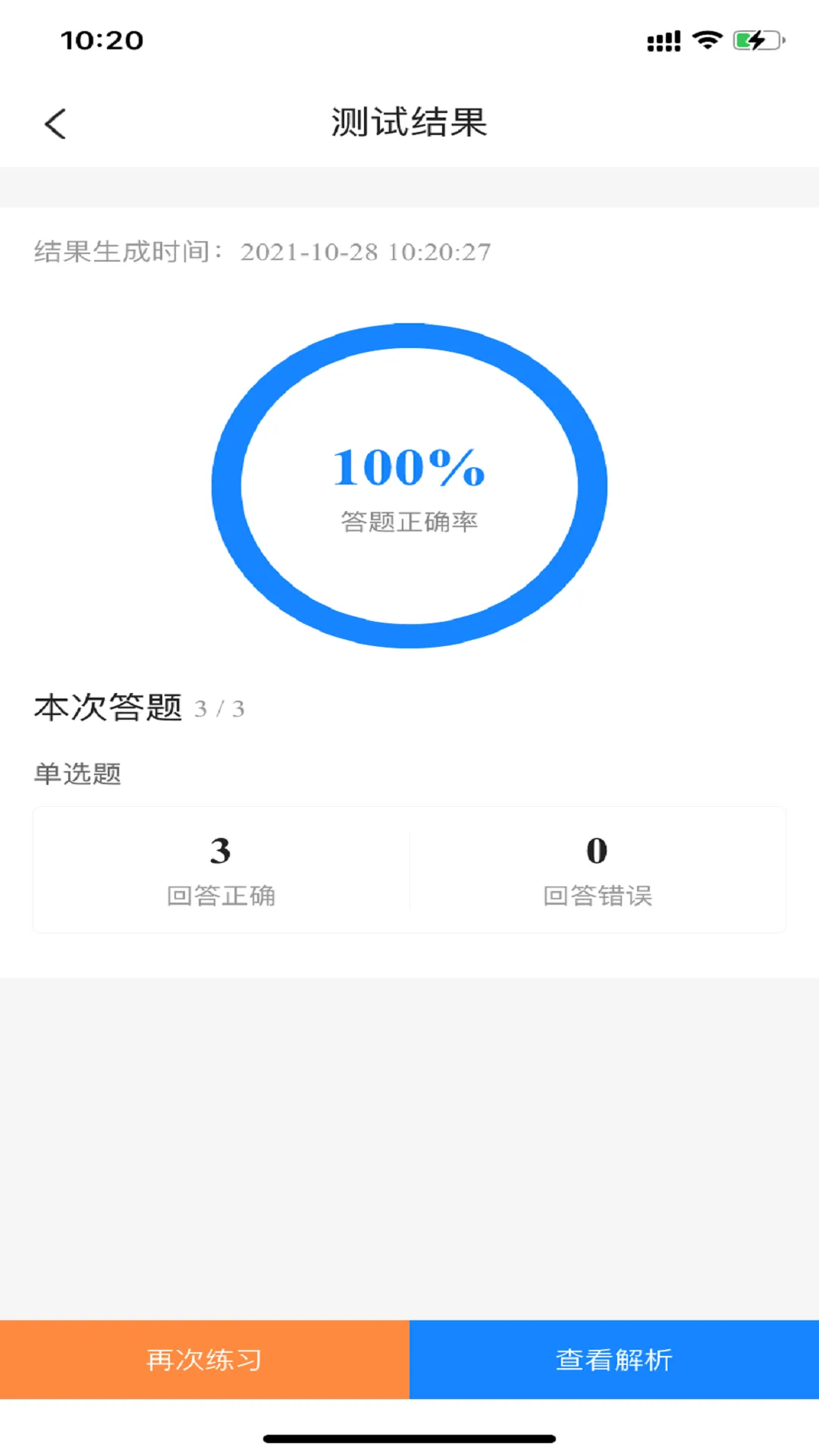This screenshot has width=819, height=1456.
Task: Select the statistics card divider area
Action: [x=409, y=871]
